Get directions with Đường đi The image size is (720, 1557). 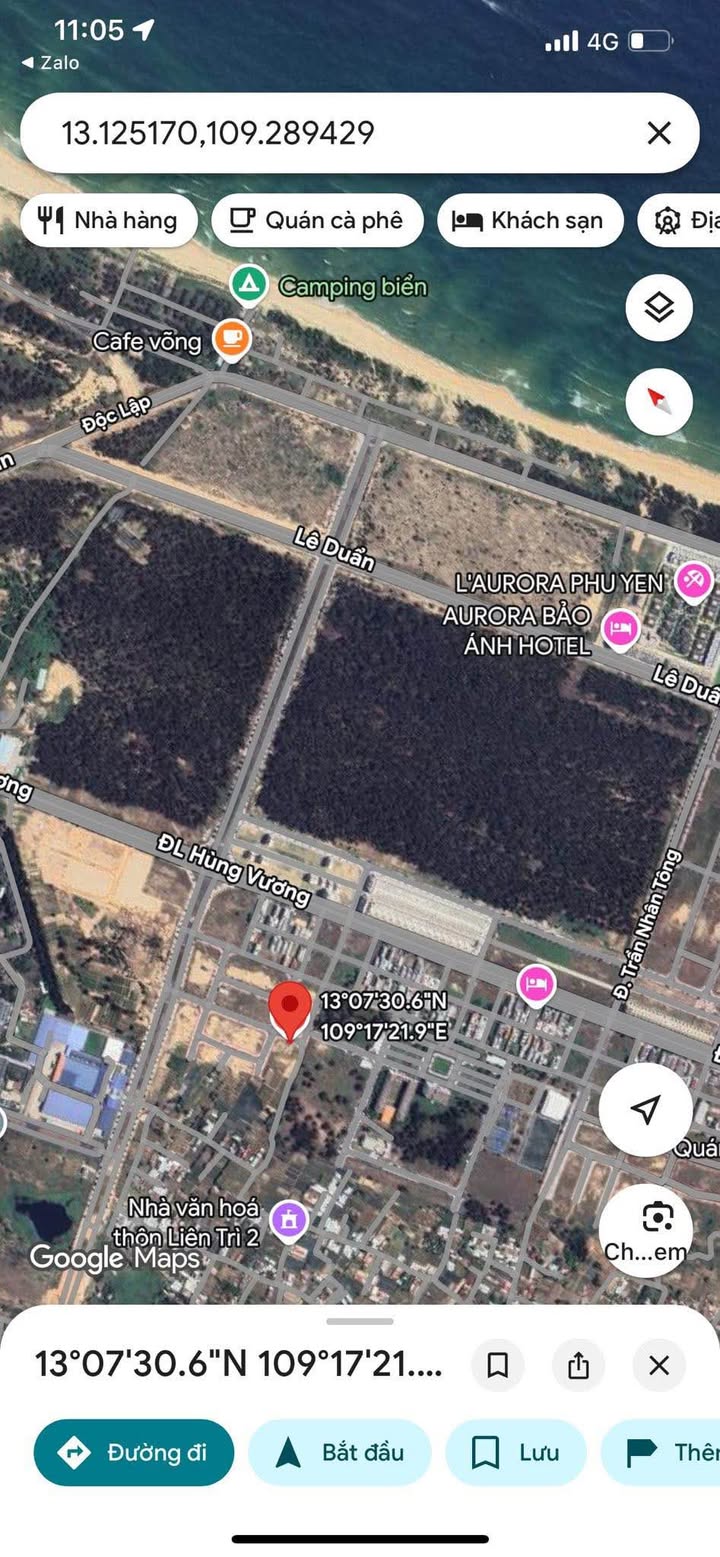click(134, 1452)
